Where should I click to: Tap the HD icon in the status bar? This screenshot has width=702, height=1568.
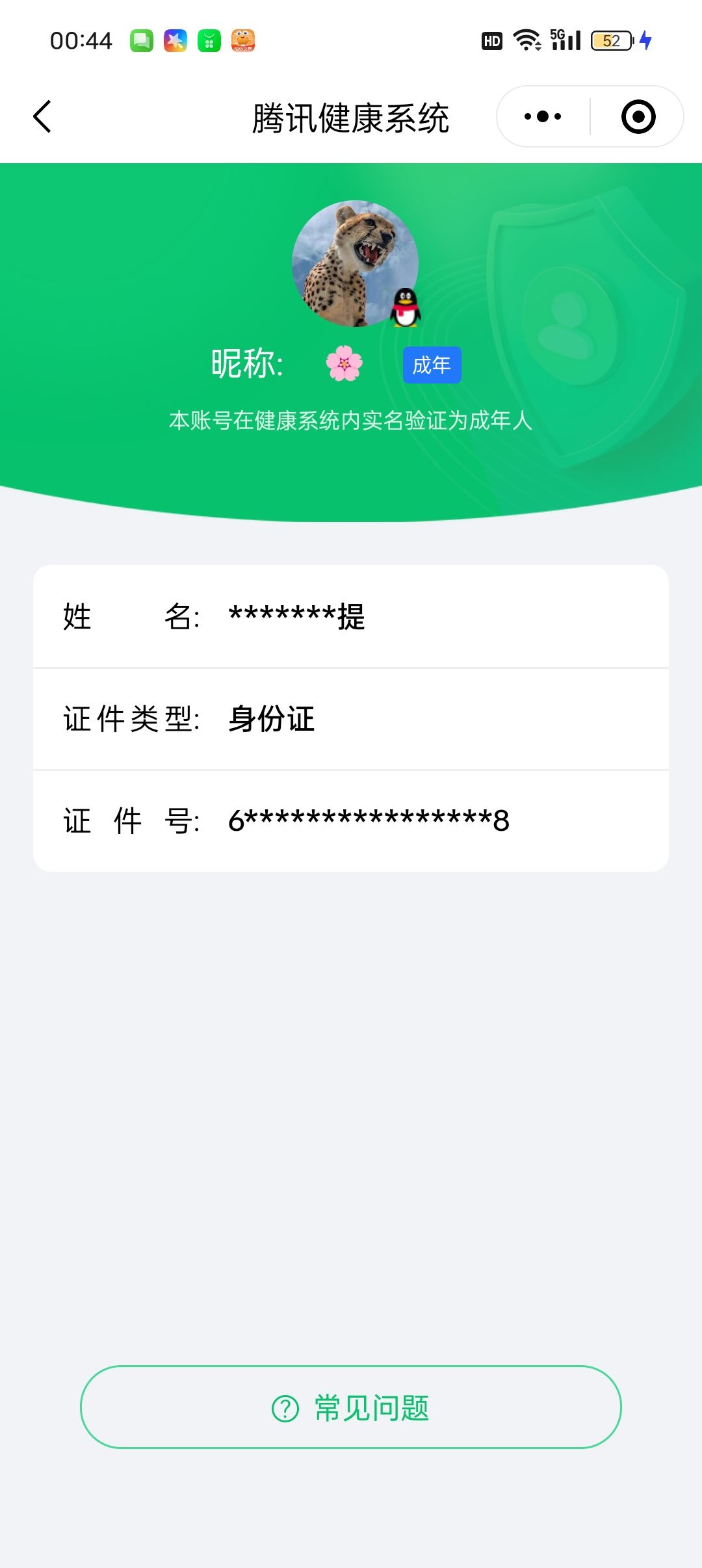pyautogui.click(x=492, y=40)
